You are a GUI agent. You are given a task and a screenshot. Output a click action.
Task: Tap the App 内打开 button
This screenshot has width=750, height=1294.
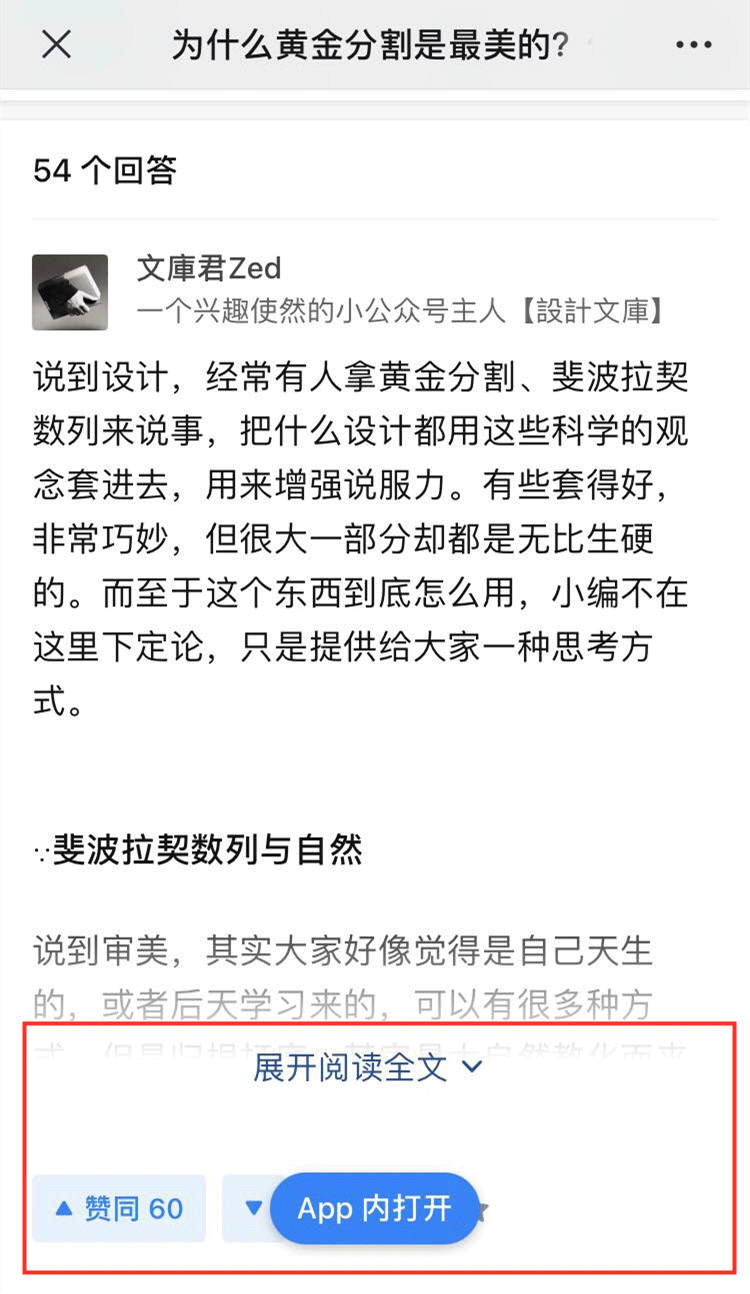coord(375,1208)
